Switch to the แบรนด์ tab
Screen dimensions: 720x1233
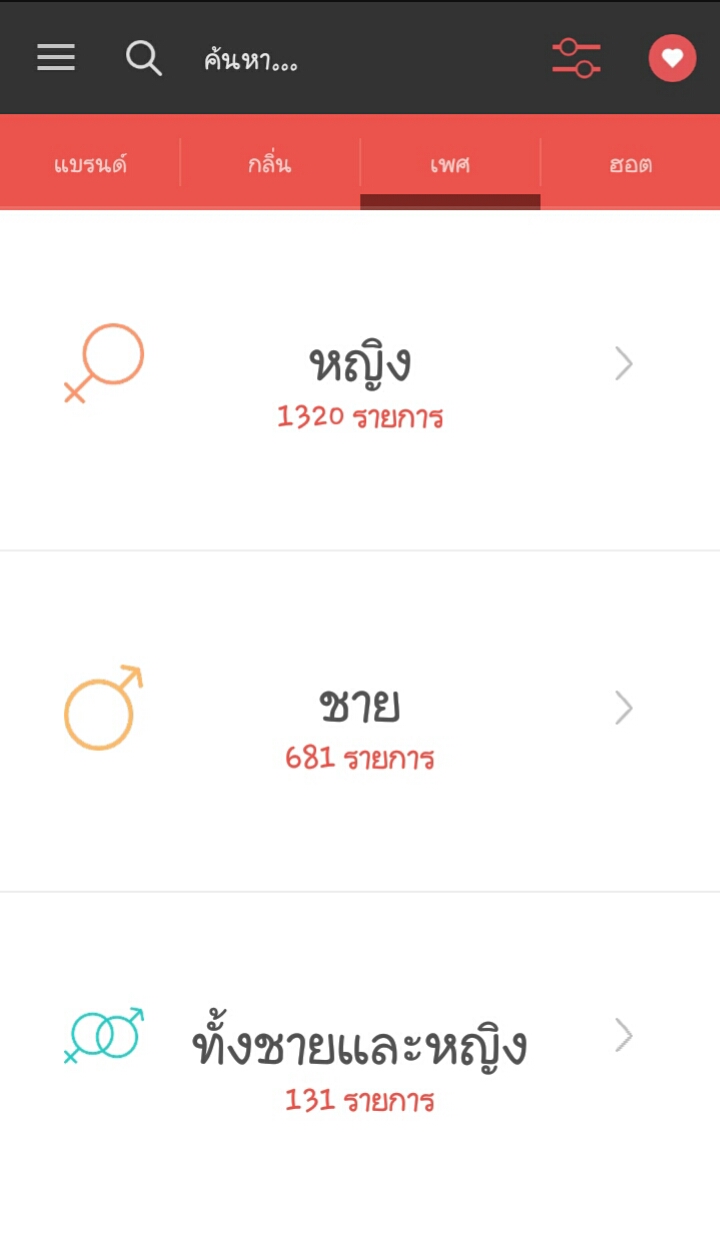[x=90, y=164]
